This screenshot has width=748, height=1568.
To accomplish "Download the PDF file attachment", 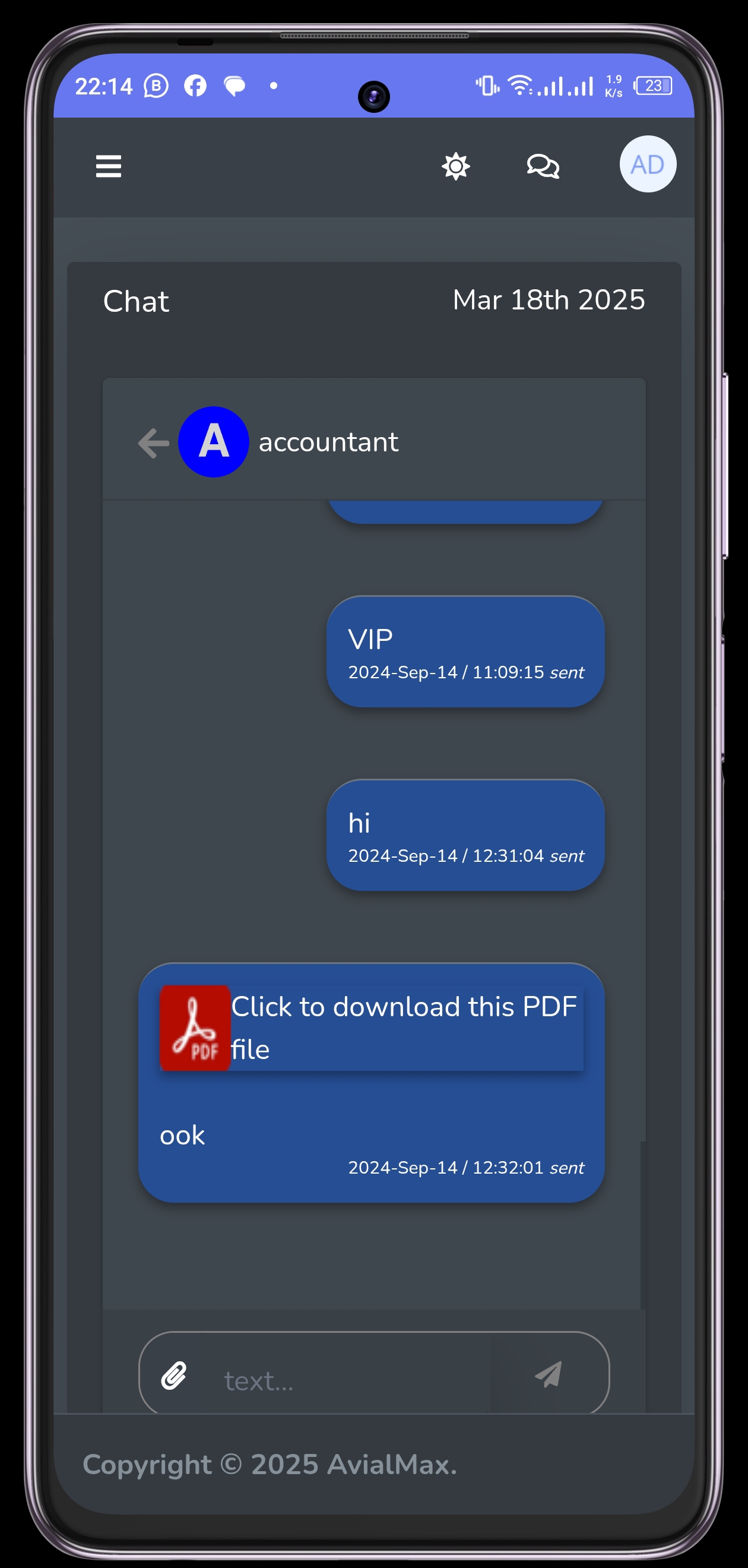I will pos(371,1028).
